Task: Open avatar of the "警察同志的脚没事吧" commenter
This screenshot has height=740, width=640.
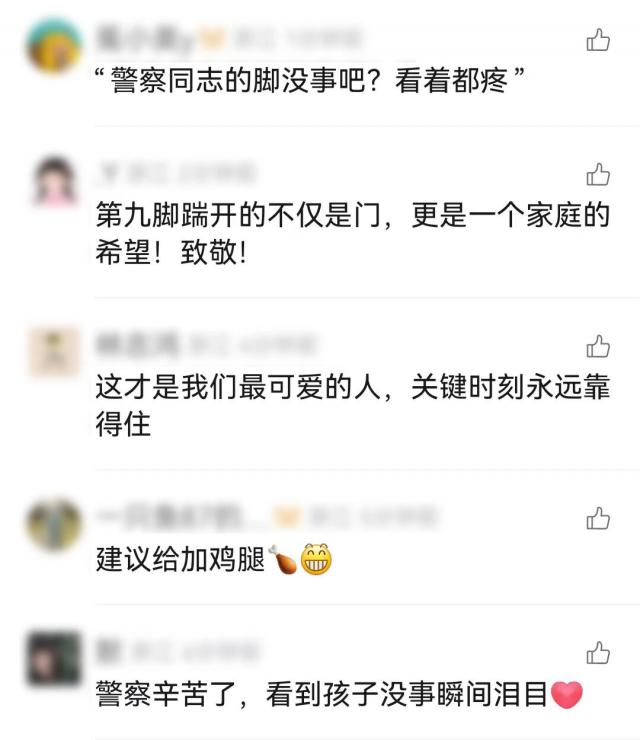Action: [54, 45]
